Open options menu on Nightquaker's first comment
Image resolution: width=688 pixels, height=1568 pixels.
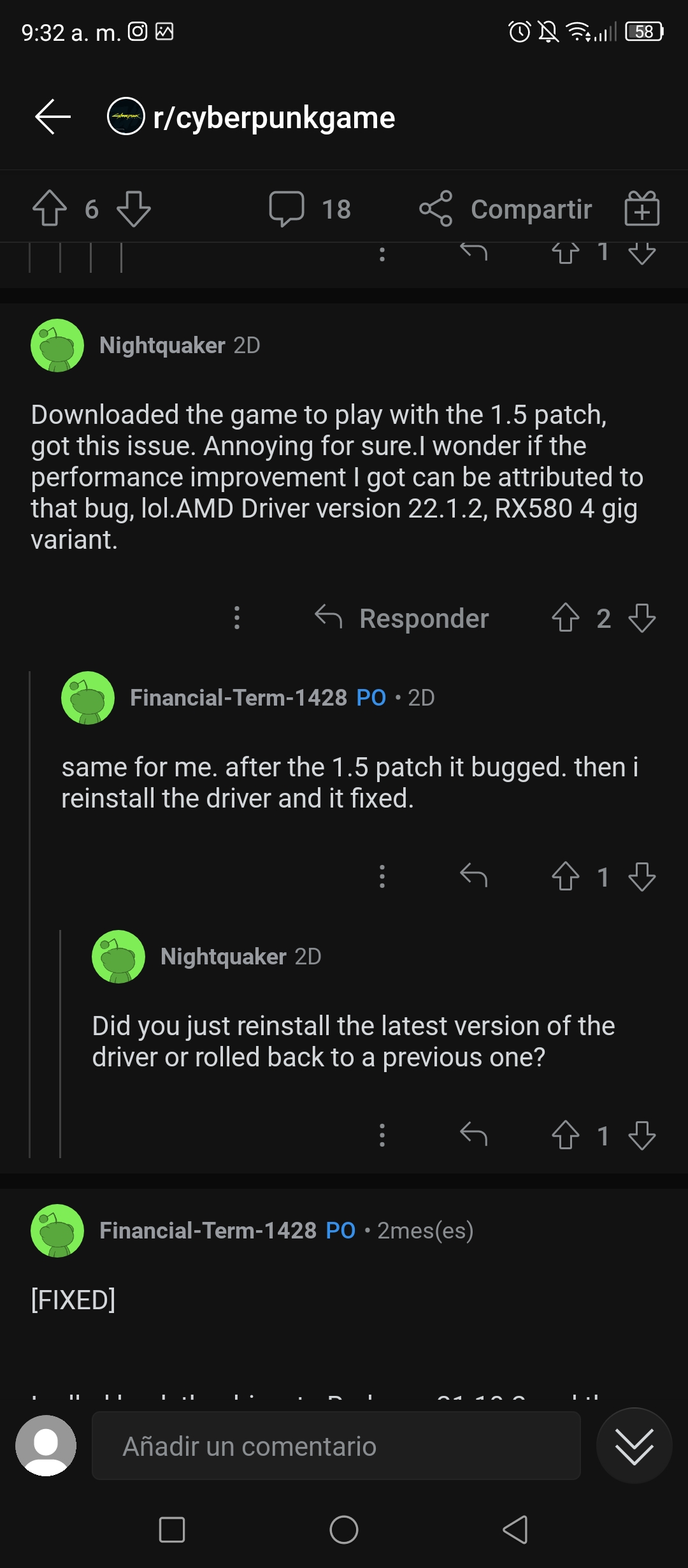(237, 618)
